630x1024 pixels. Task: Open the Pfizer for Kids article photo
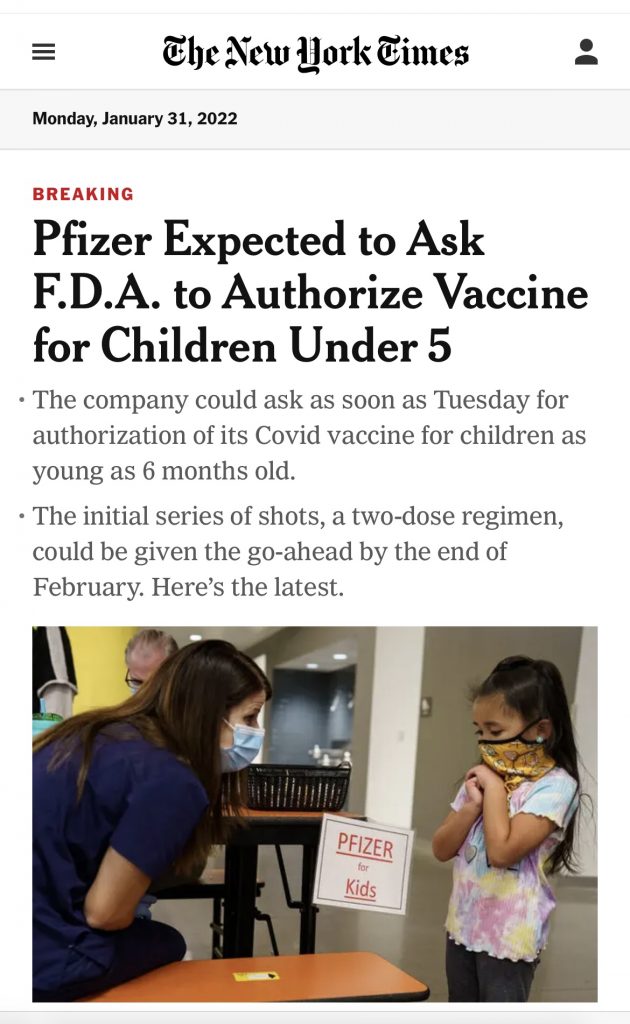click(314, 813)
